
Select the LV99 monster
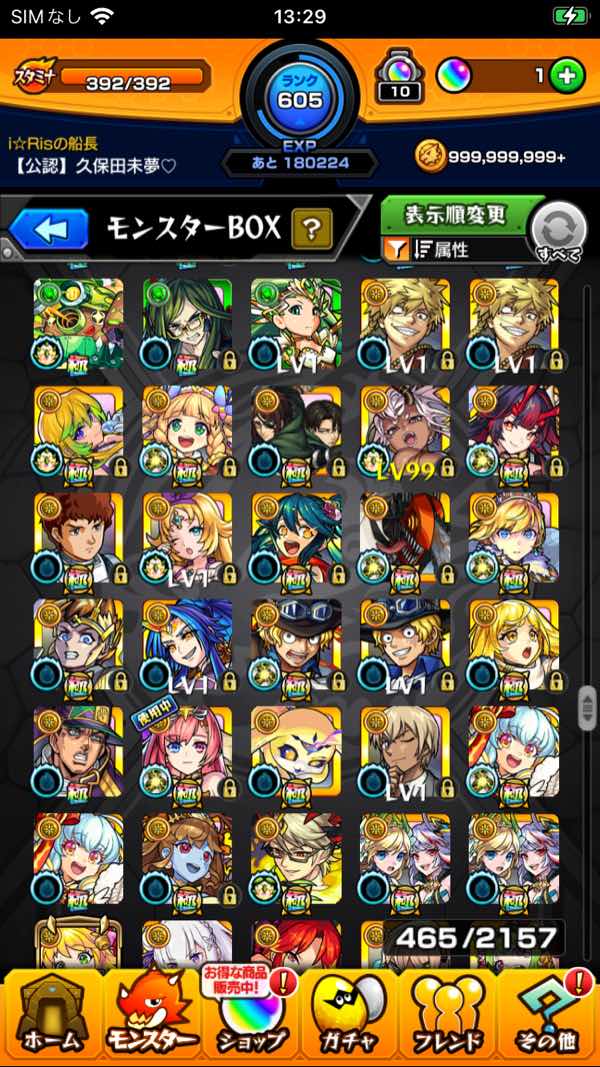click(x=404, y=432)
